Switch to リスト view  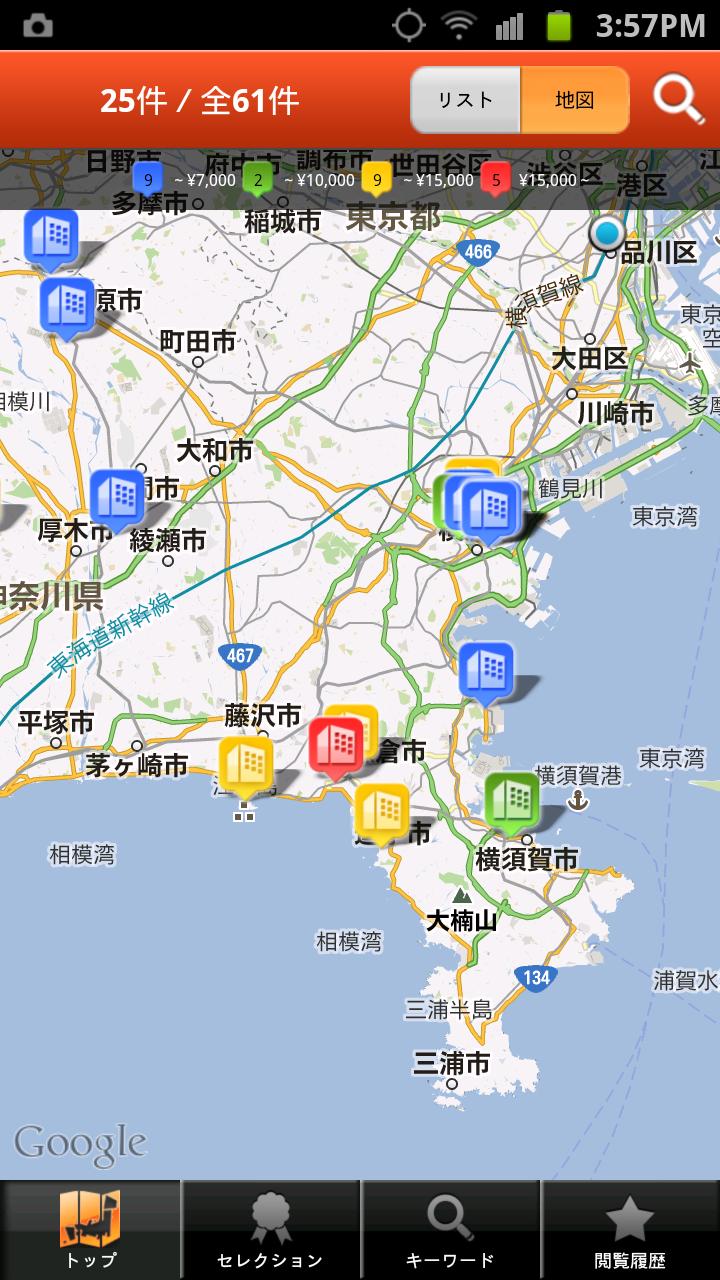click(466, 100)
